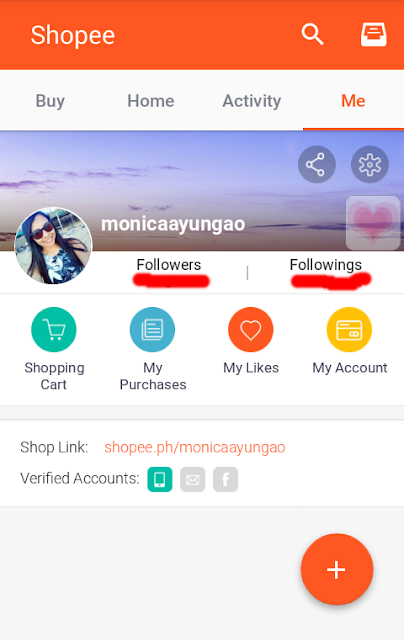This screenshot has width=404, height=640.
Task: Switch to the Home tab
Action: click(151, 101)
